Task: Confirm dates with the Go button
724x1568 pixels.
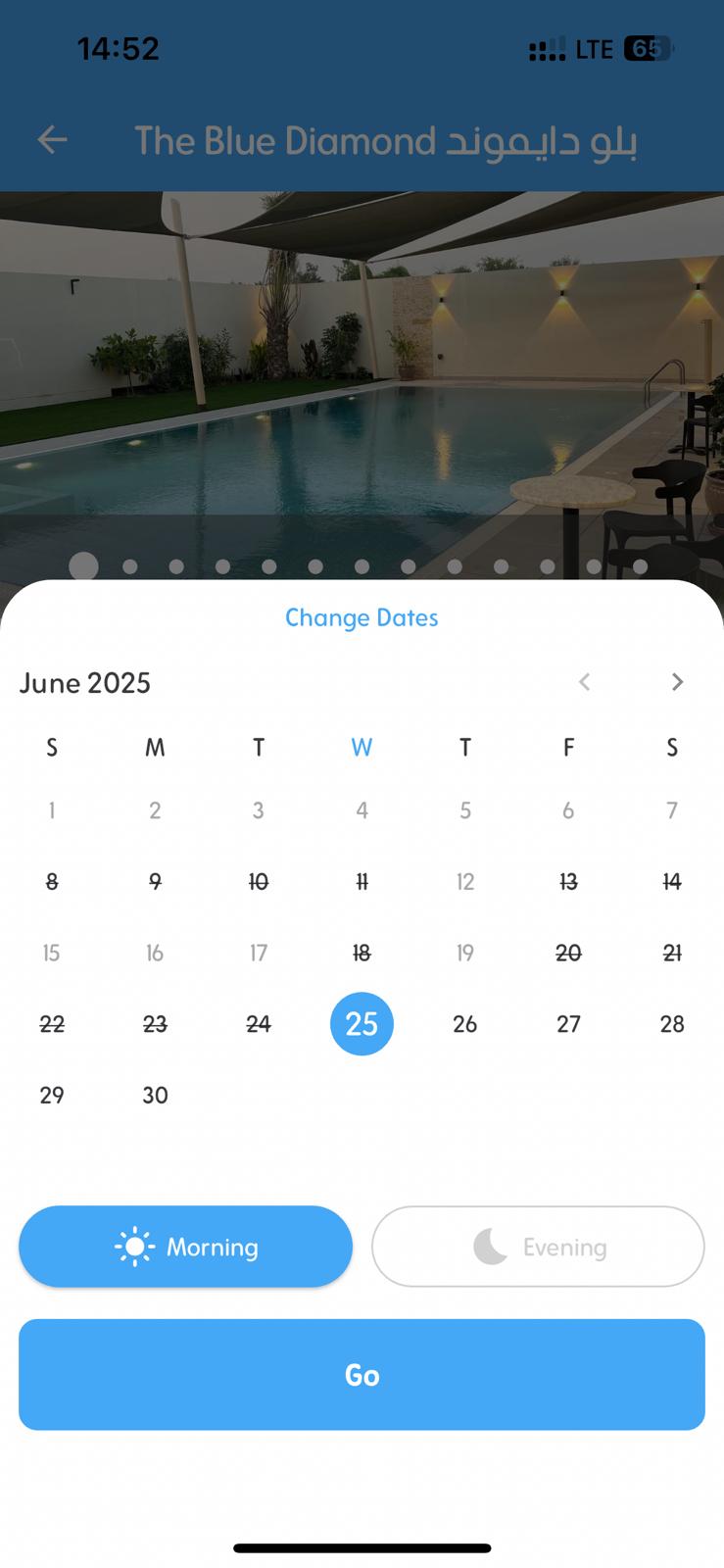Action: click(362, 1374)
